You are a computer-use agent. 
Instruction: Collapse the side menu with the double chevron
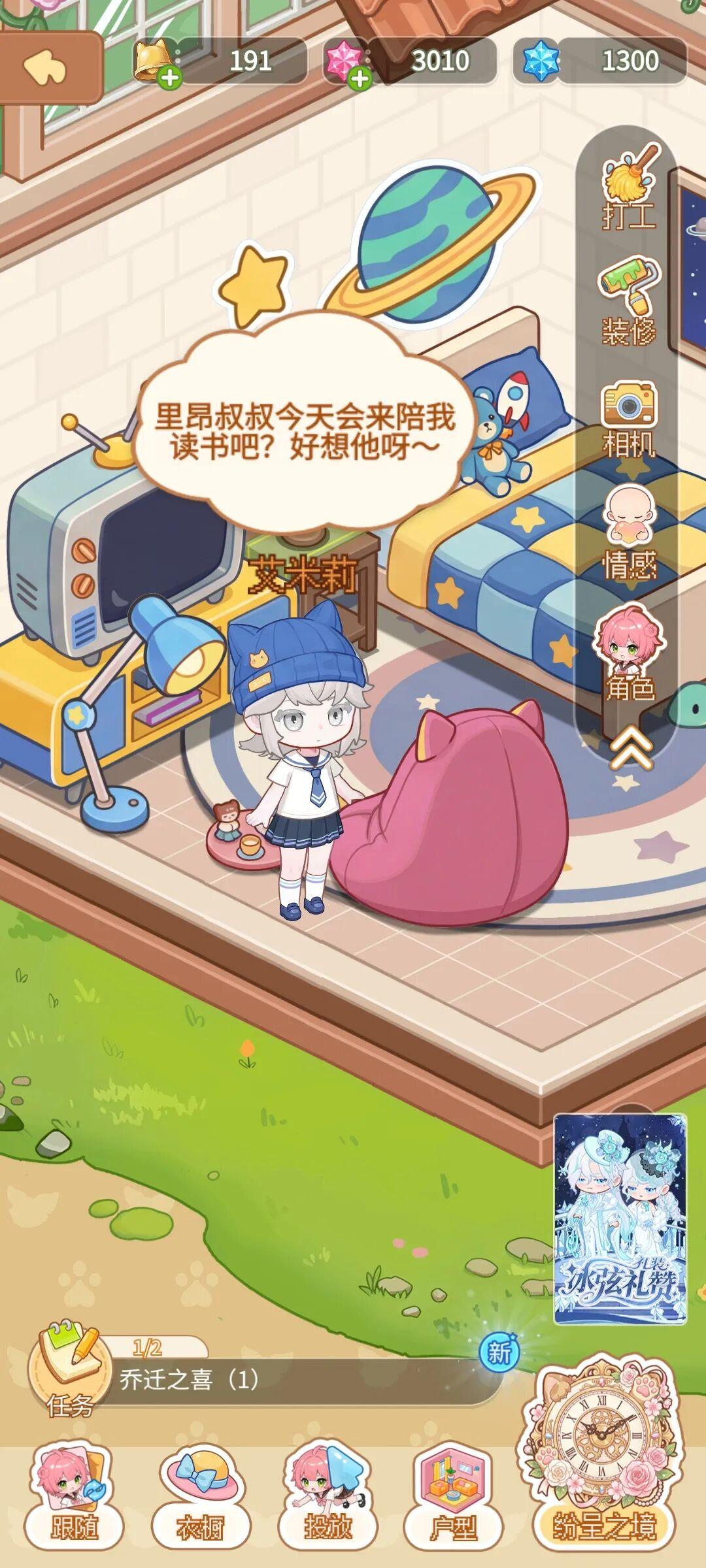coord(630,747)
